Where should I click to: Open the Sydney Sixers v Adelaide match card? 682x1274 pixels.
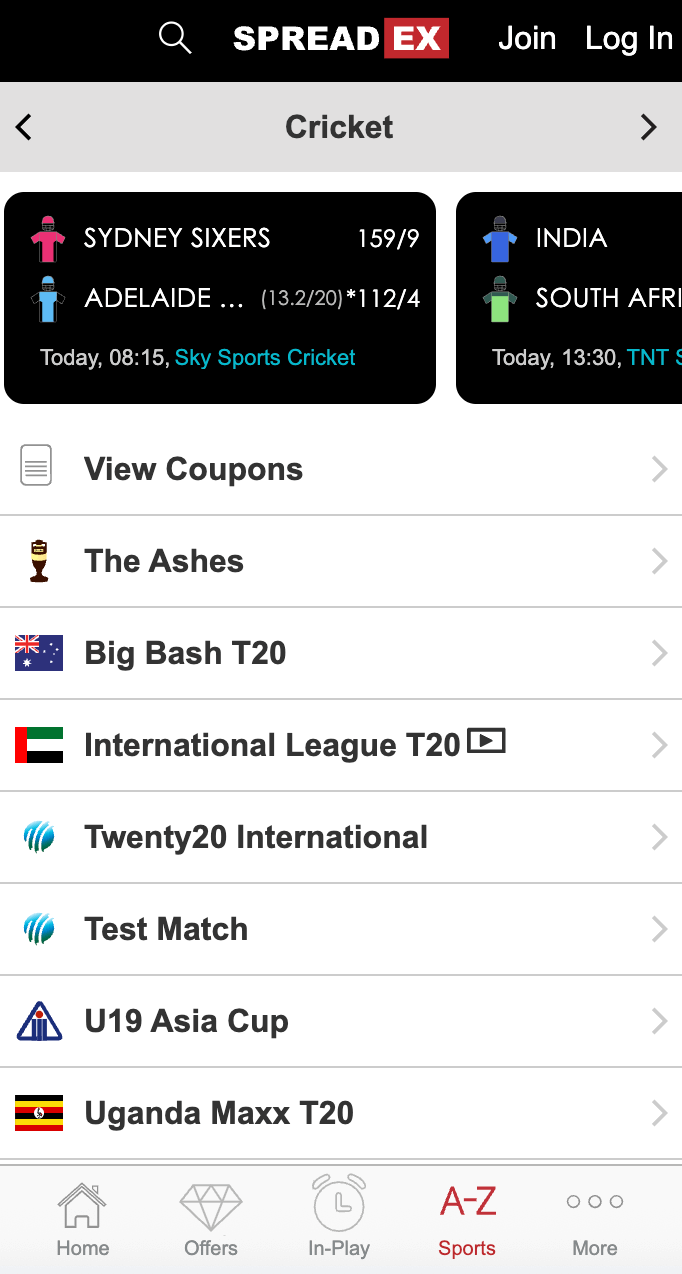click(220, 298)
